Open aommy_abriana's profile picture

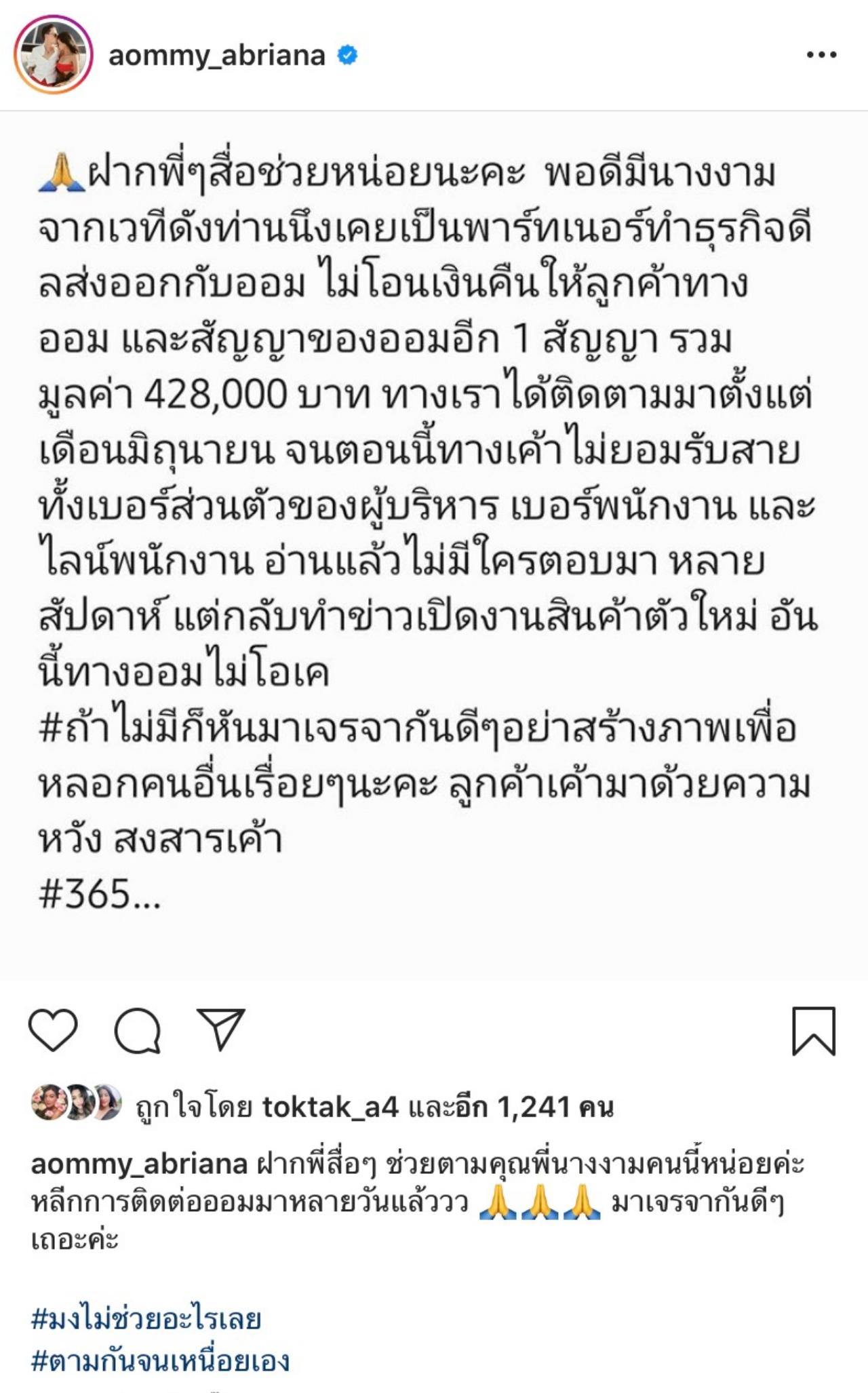click(x=53, y=56)
